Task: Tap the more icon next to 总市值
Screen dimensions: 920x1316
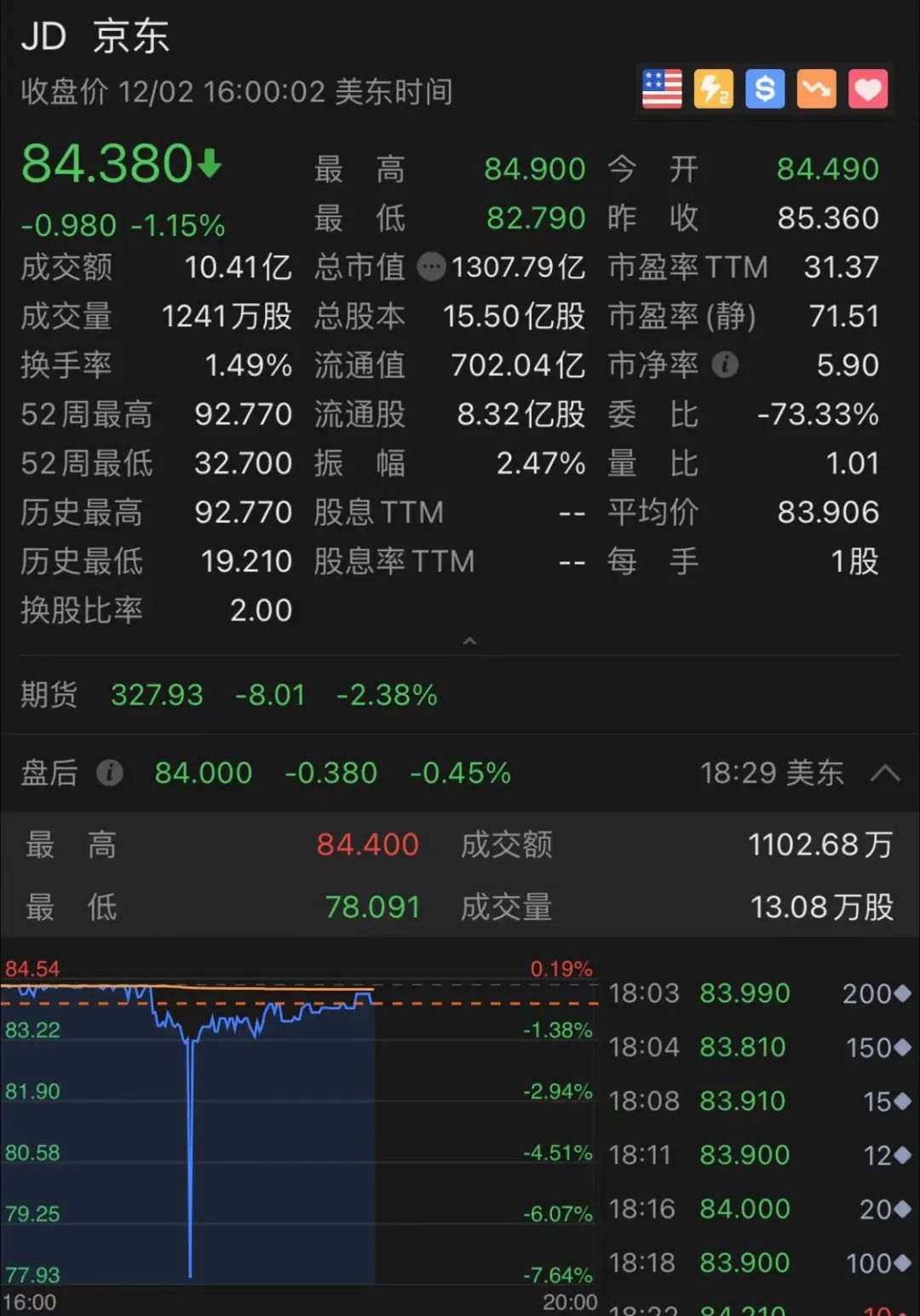Action: [x=431, y=267]
